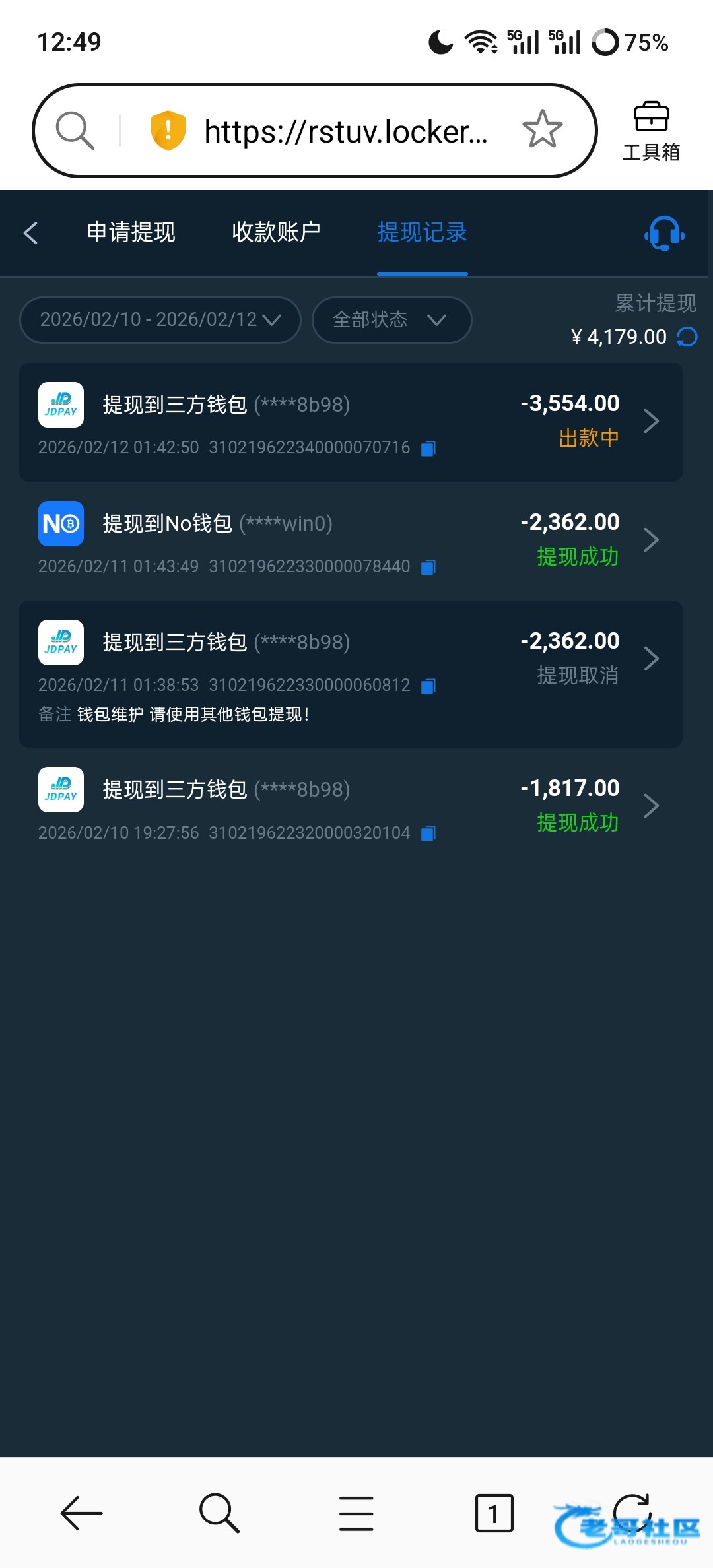Expand the 全部状态 status filter

click(x=391, y=320)
